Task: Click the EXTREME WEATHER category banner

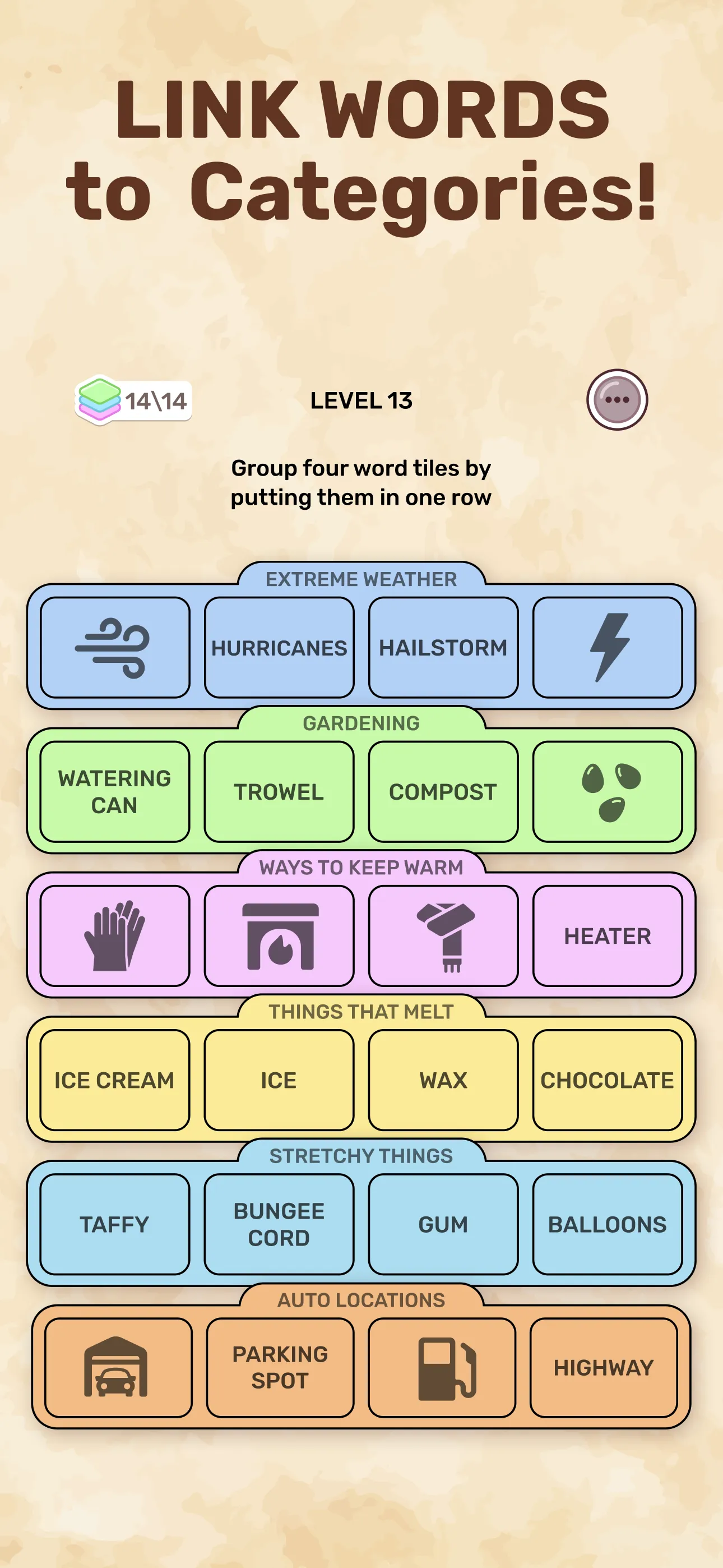Action: pyautogui.click(x=361, y=579)
